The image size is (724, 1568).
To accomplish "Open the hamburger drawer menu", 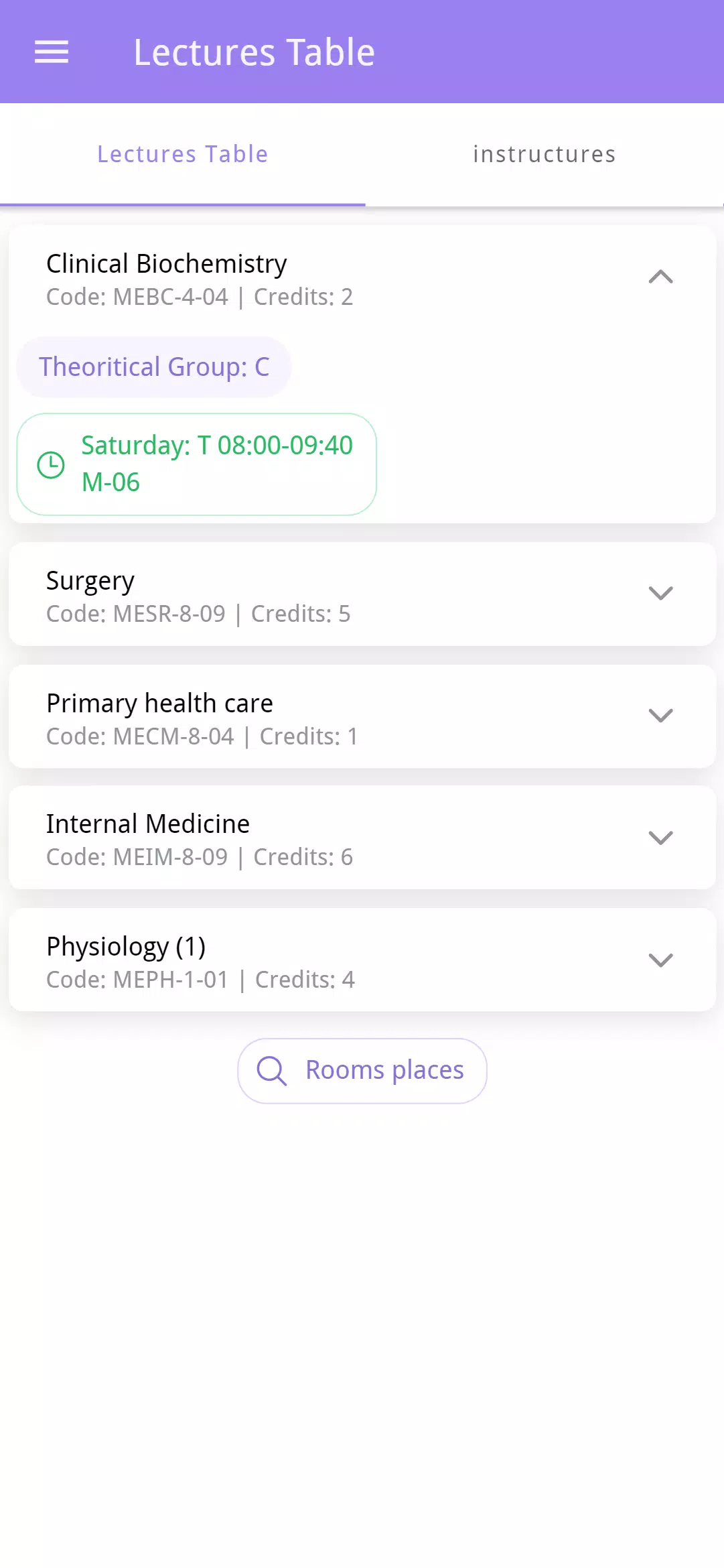I will (x=52, y=52).
